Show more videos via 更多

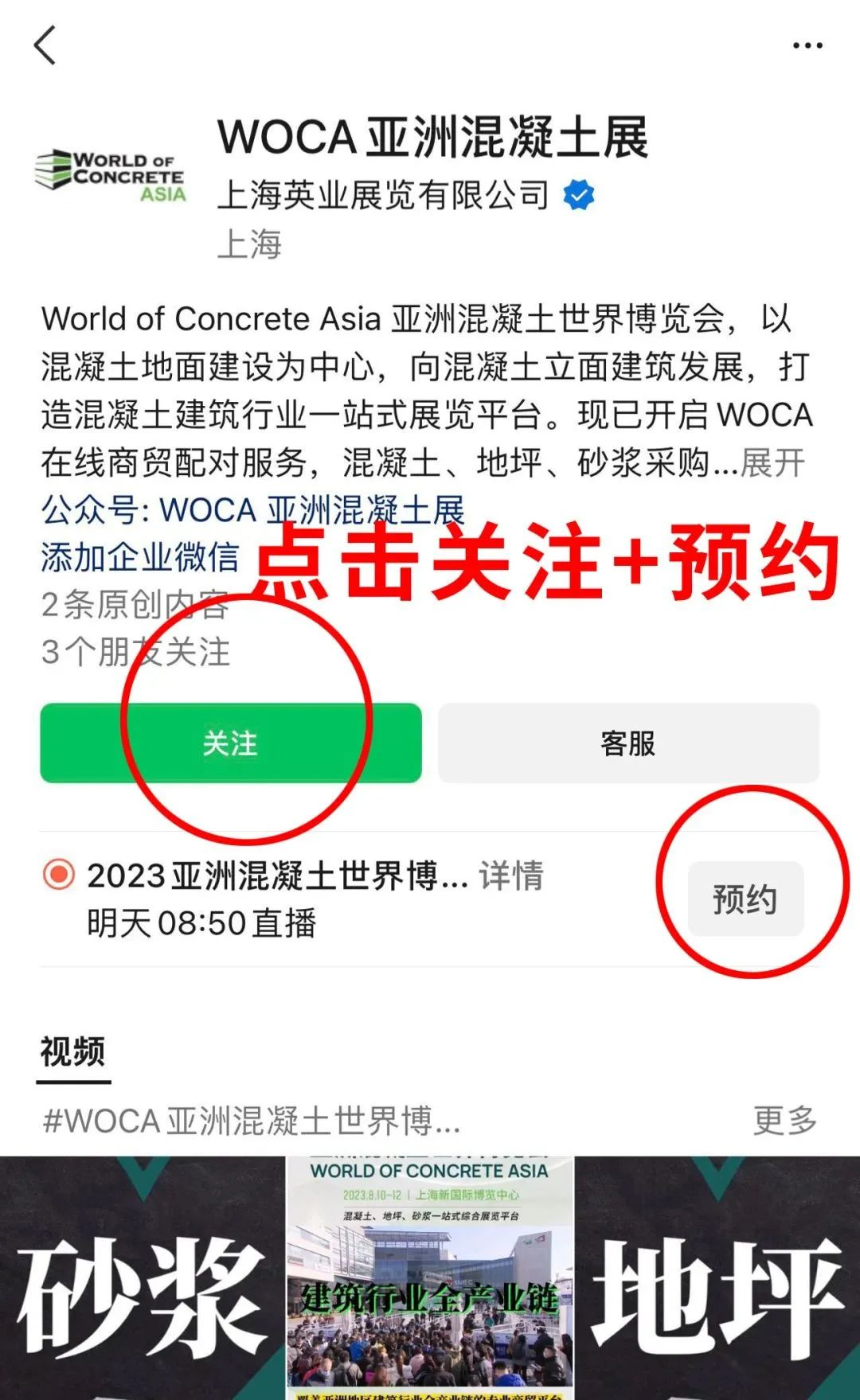785,1121
